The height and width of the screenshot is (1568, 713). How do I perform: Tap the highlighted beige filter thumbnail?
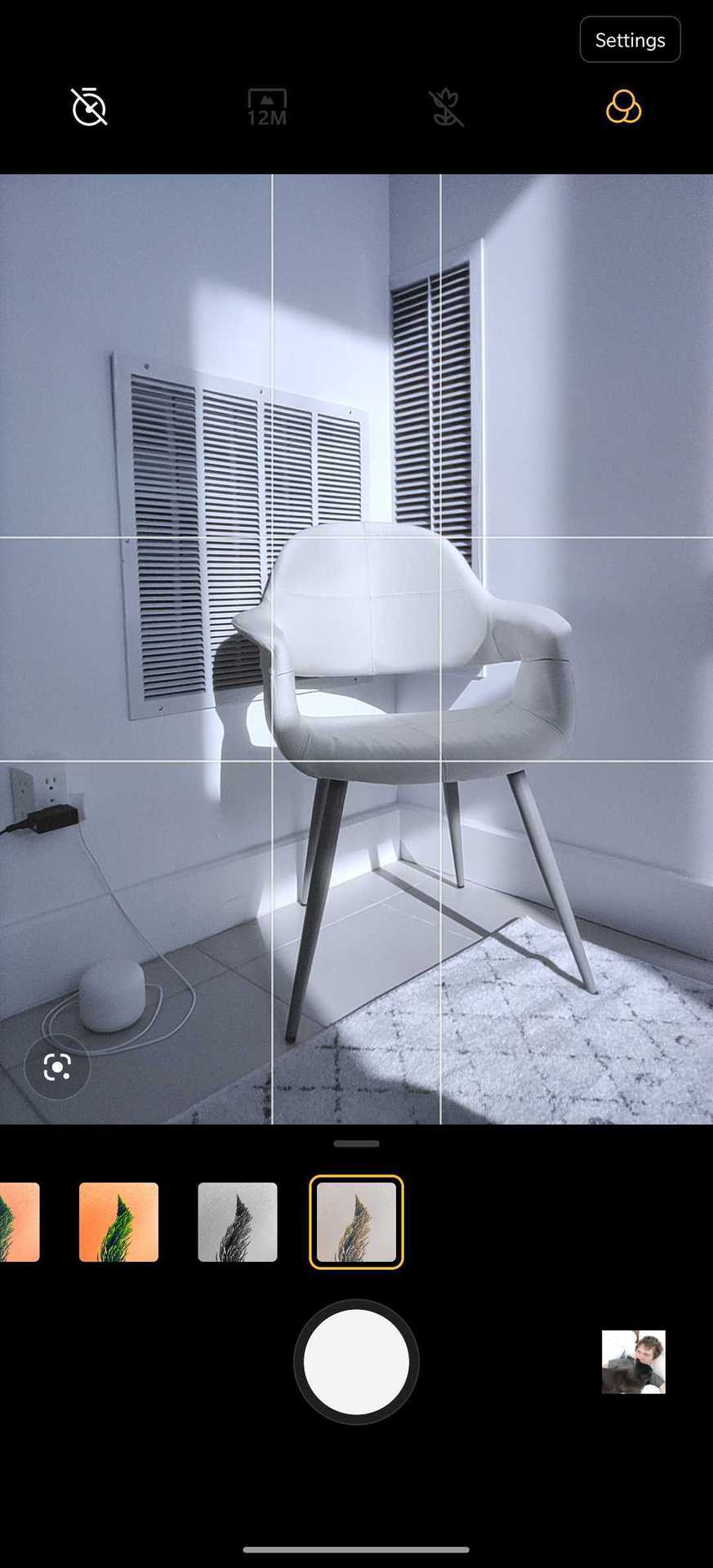click(356, 1222)
